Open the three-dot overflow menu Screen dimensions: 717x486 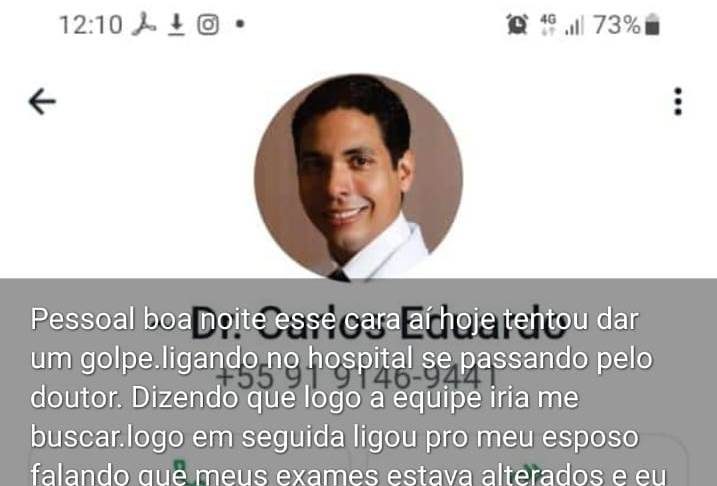(x=678, y=102)
